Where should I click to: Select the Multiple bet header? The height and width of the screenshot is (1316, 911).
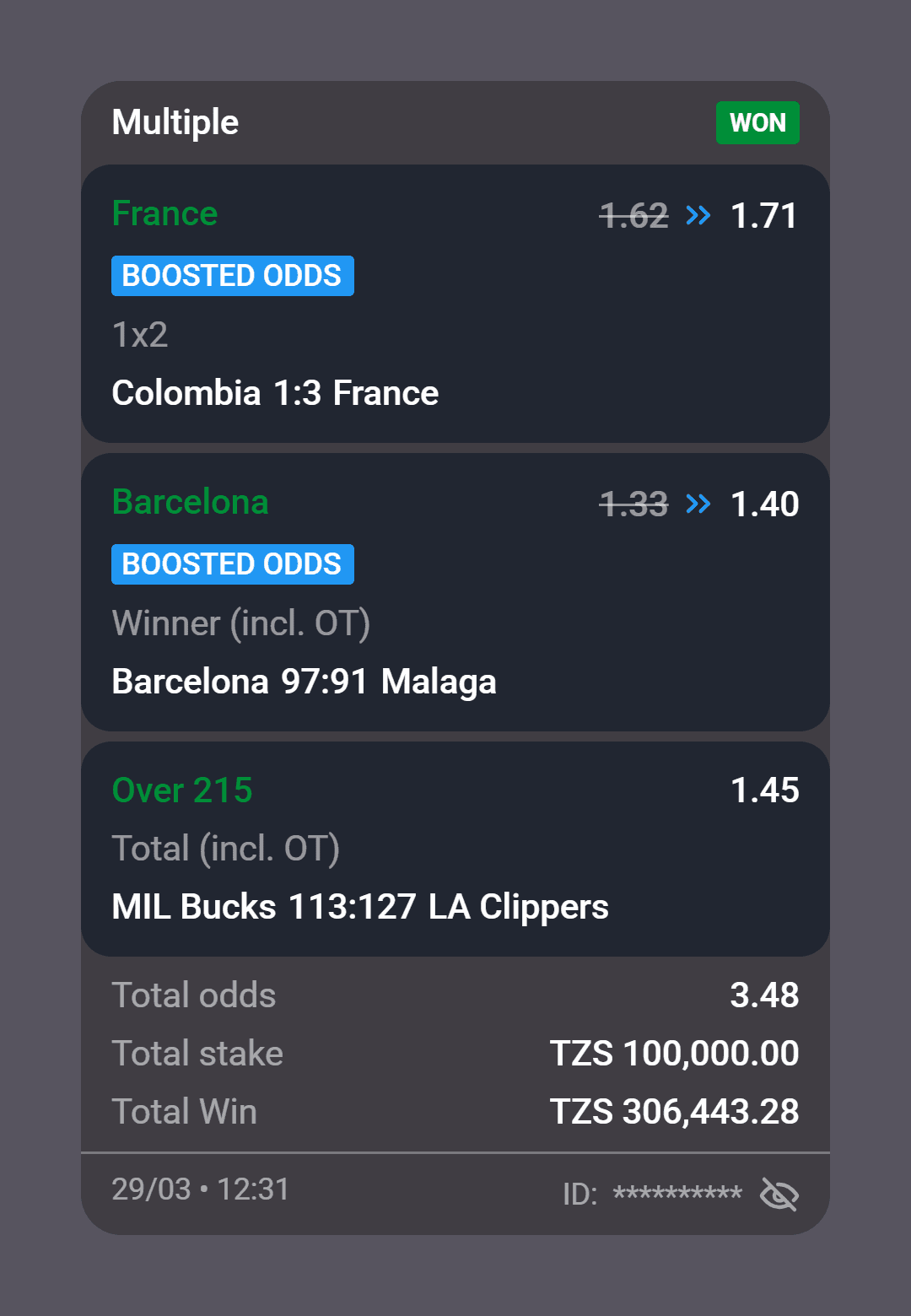click(175, 122)
